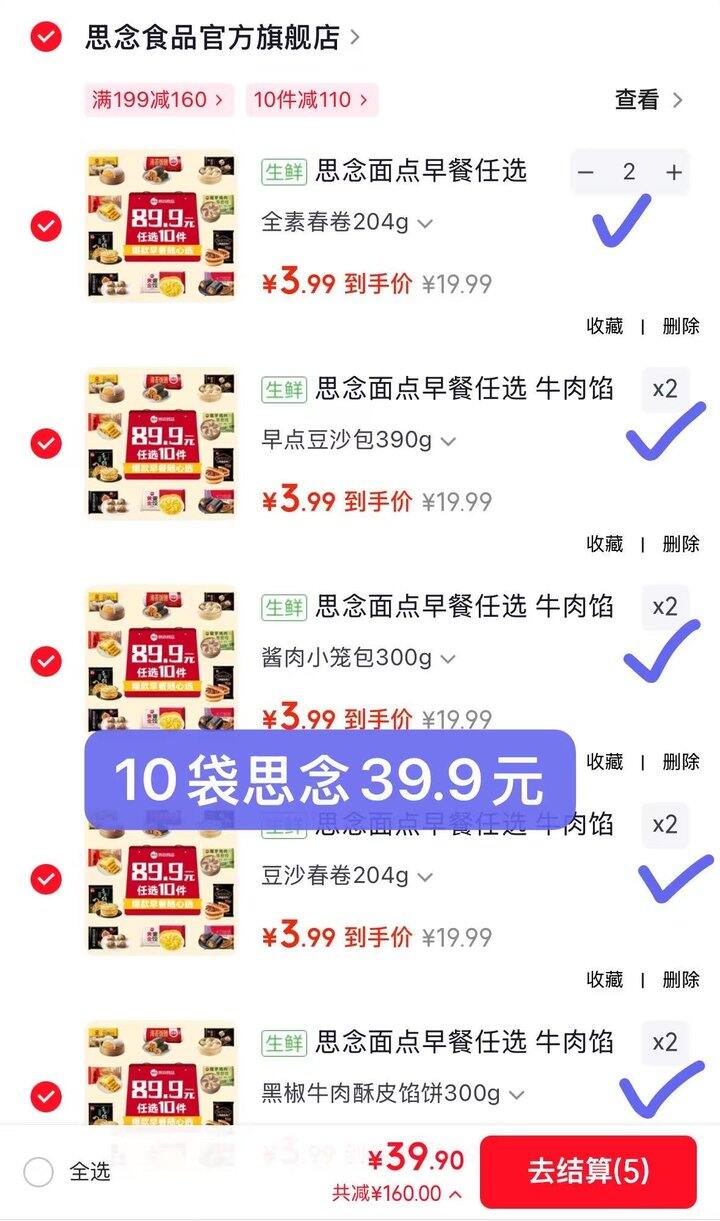Click 删除 to remove 酱肉小笼包
720x1221 pixels.
pos(684,761)
